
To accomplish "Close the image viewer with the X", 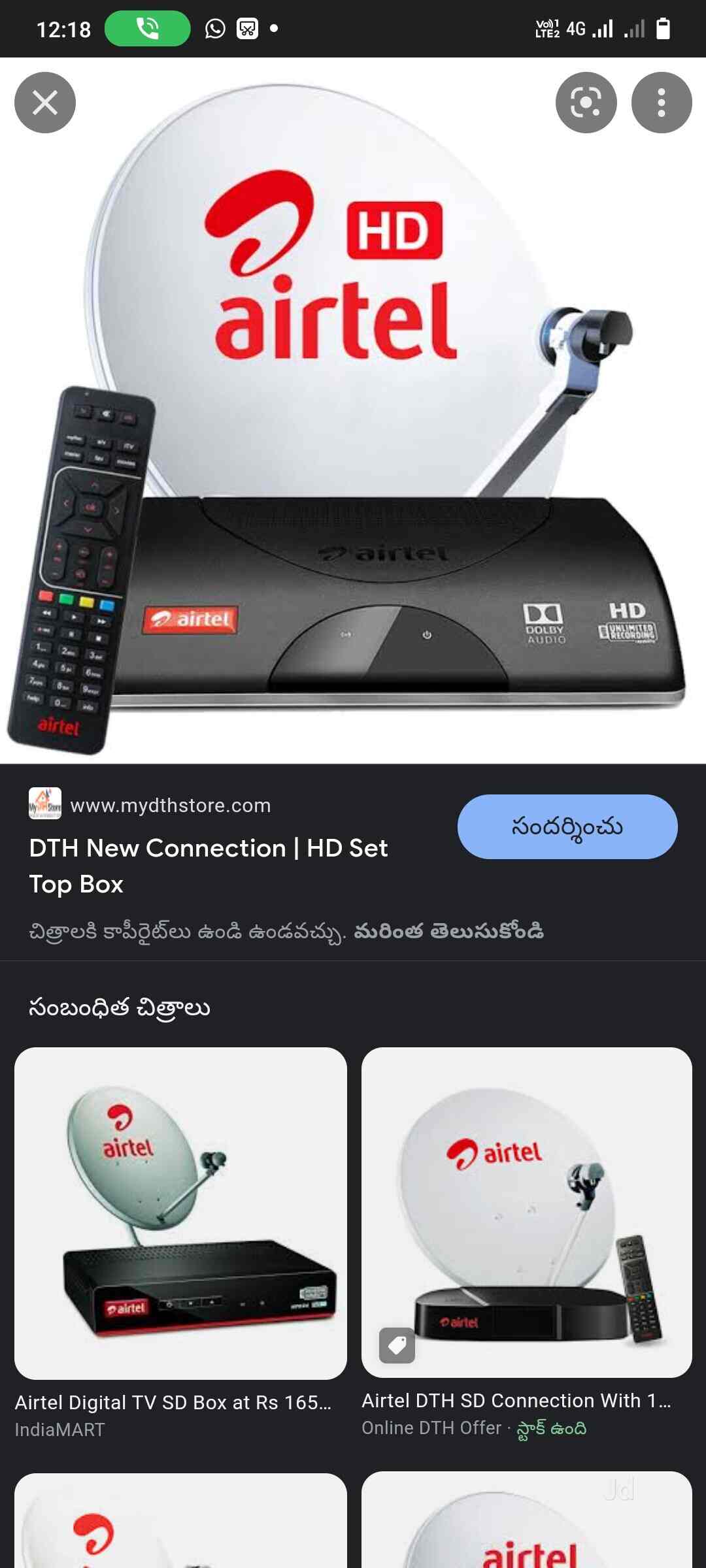I will [45, 101].
